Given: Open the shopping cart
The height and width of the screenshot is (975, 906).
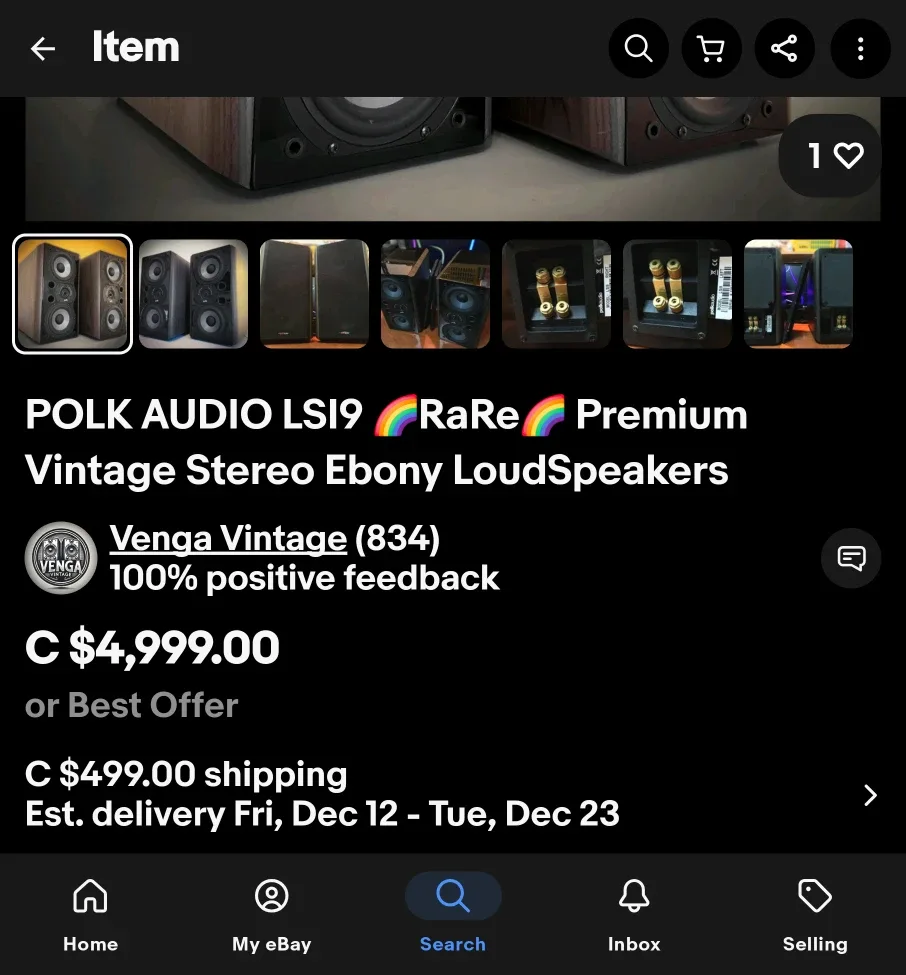Looking at the screenshot, I should [x=711, y=48].
